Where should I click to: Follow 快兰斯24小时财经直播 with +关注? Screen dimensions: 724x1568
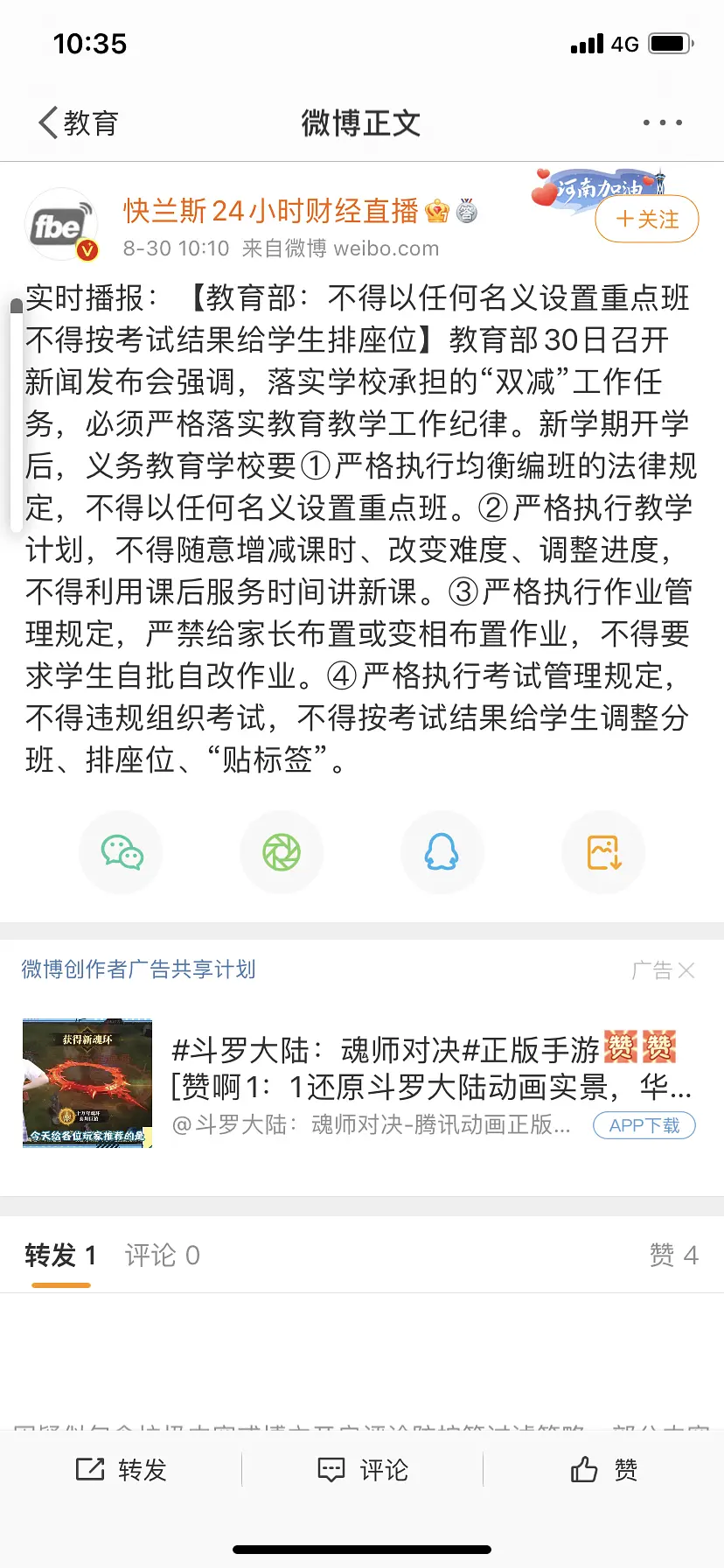pyautogui.click(x=646, y=219)
